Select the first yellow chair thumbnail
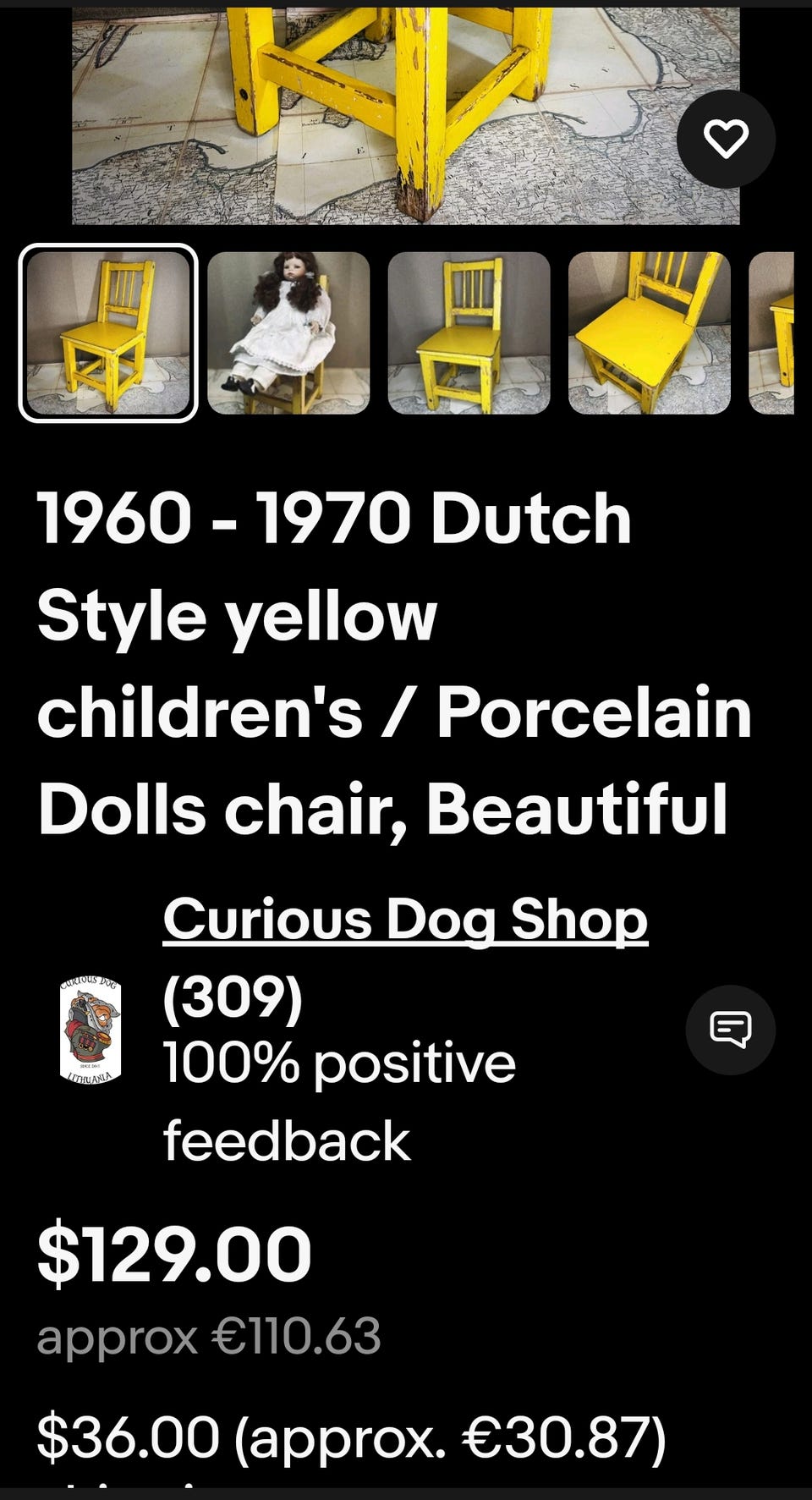Viewport: 812px width, 1500px height. (108, 332)
